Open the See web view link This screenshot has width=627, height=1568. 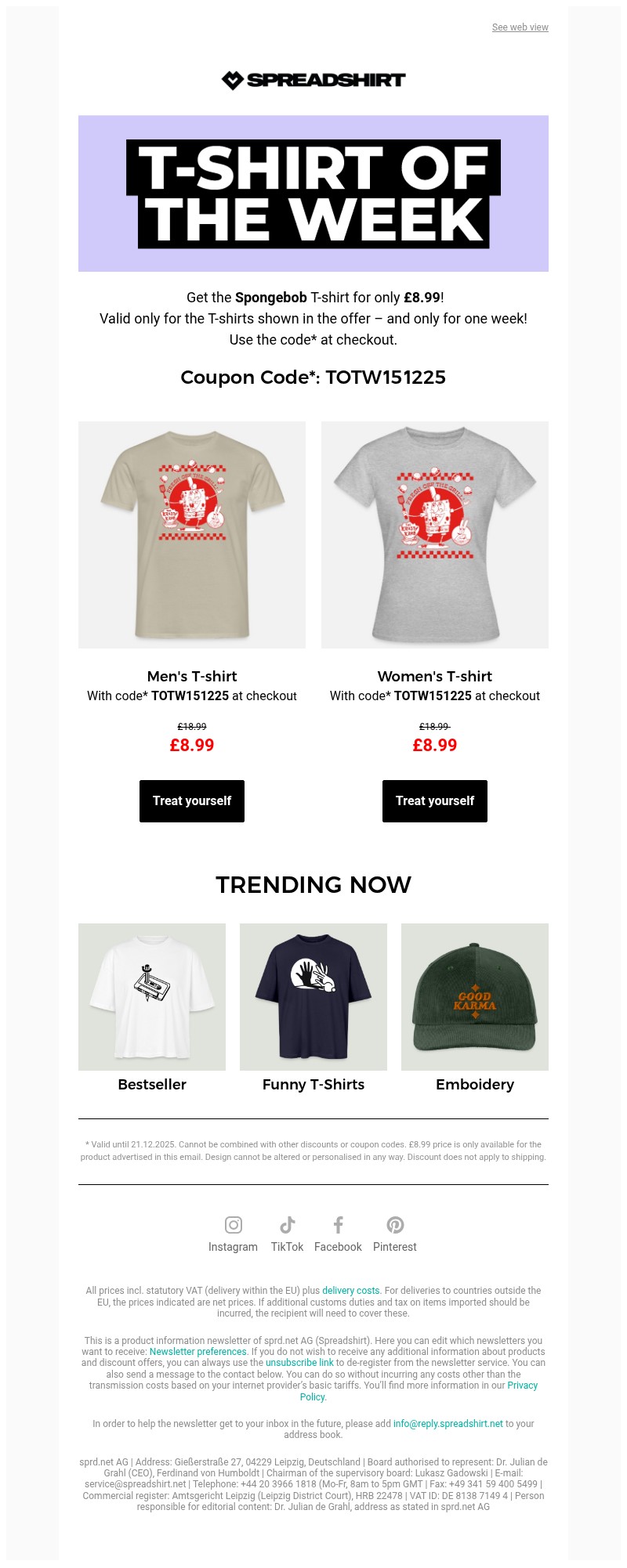tap(520, 27)
